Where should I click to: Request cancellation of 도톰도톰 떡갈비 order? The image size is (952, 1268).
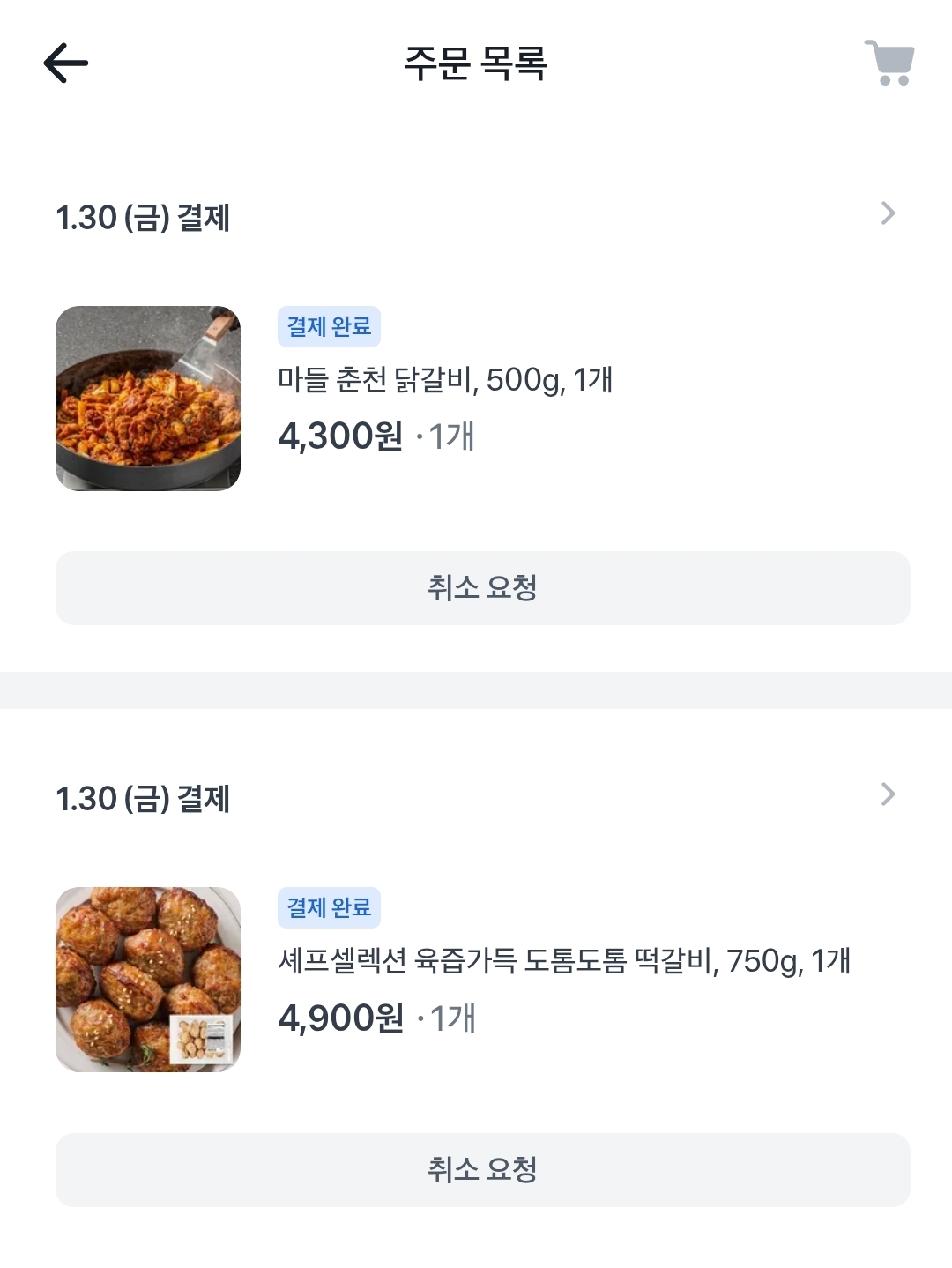(482, 1170)
